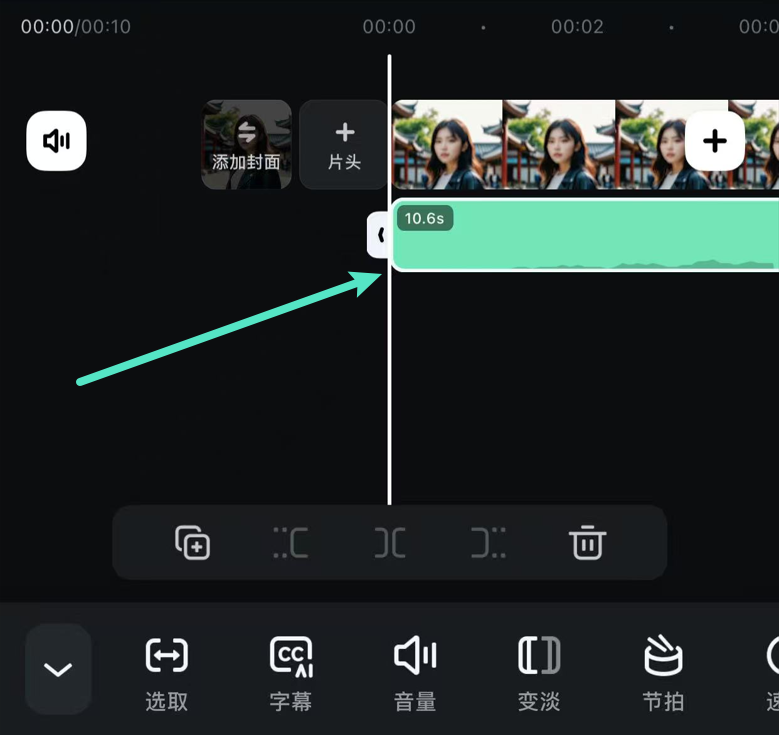Open the 字幕 AI captions tool
Image resolution: width=779 pixels, height=735 pixels.
pos(291,673)
